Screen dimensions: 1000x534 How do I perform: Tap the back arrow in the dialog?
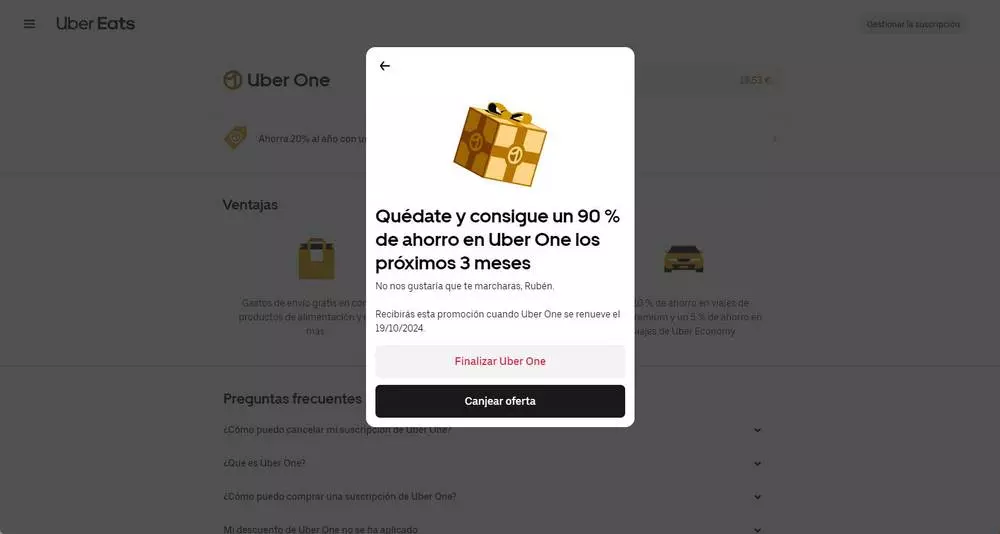tap(385, 66)
